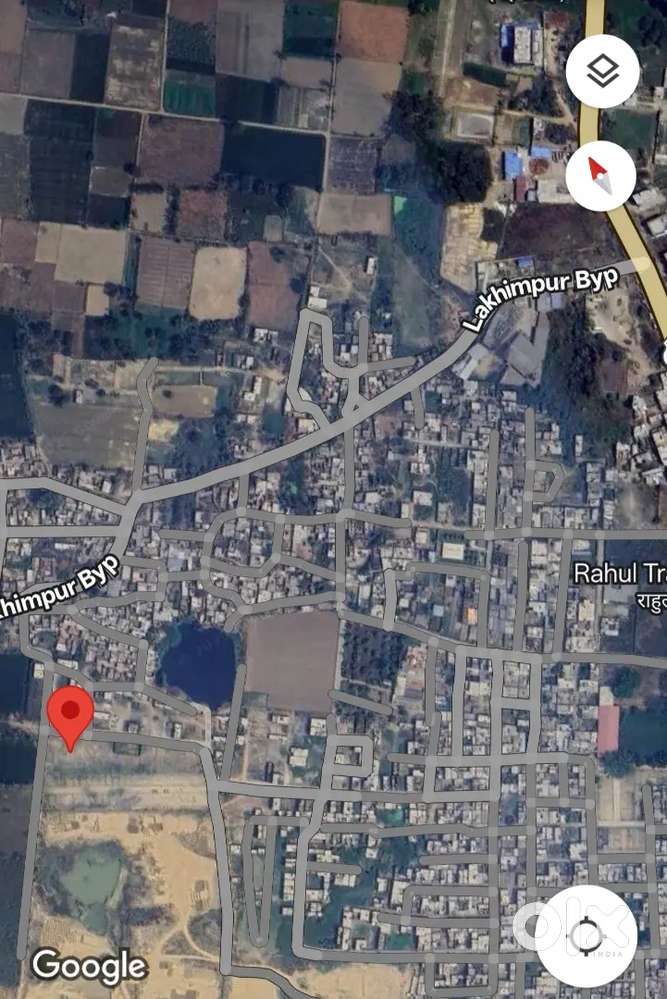
Task: Center map on my location
Action: [586, 936]
